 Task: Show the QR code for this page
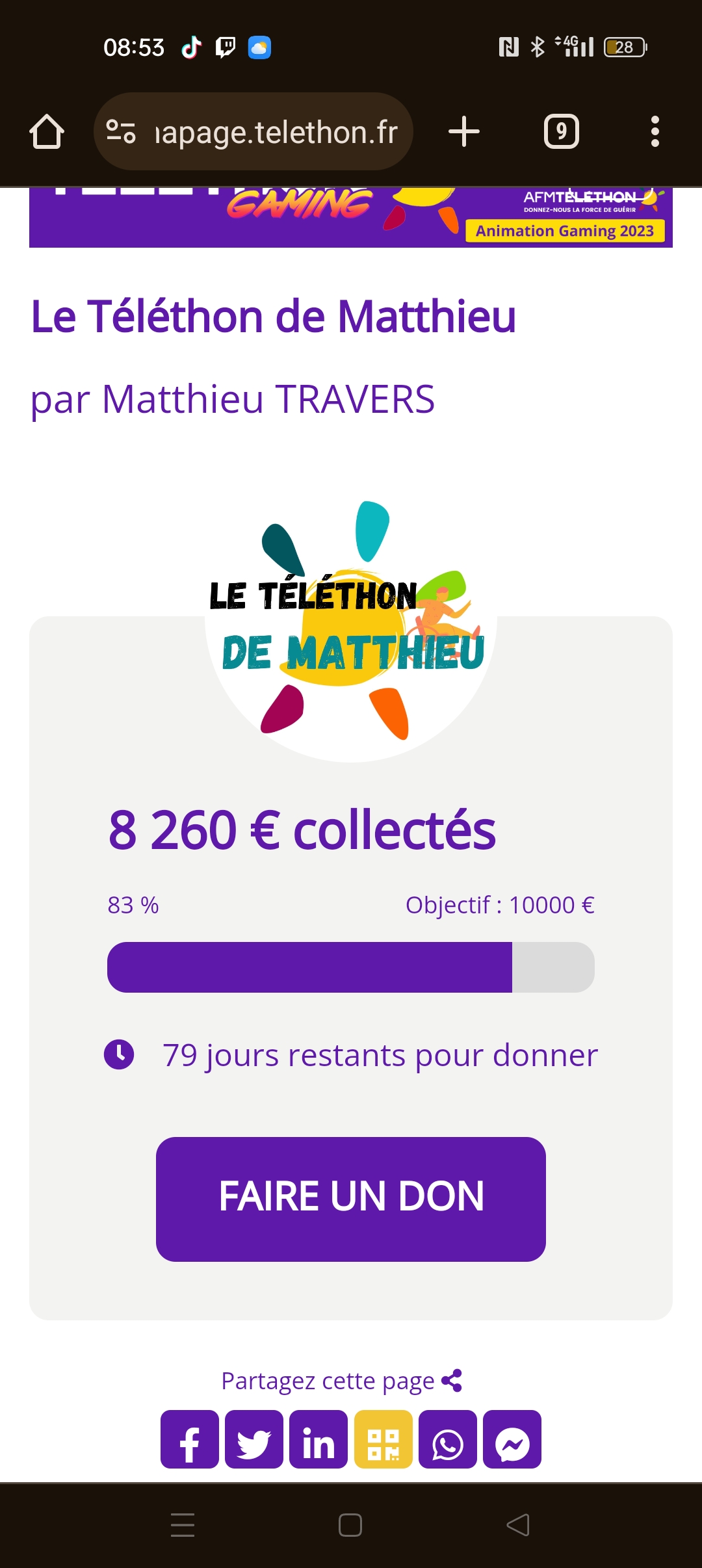[x=383, y=1439]
